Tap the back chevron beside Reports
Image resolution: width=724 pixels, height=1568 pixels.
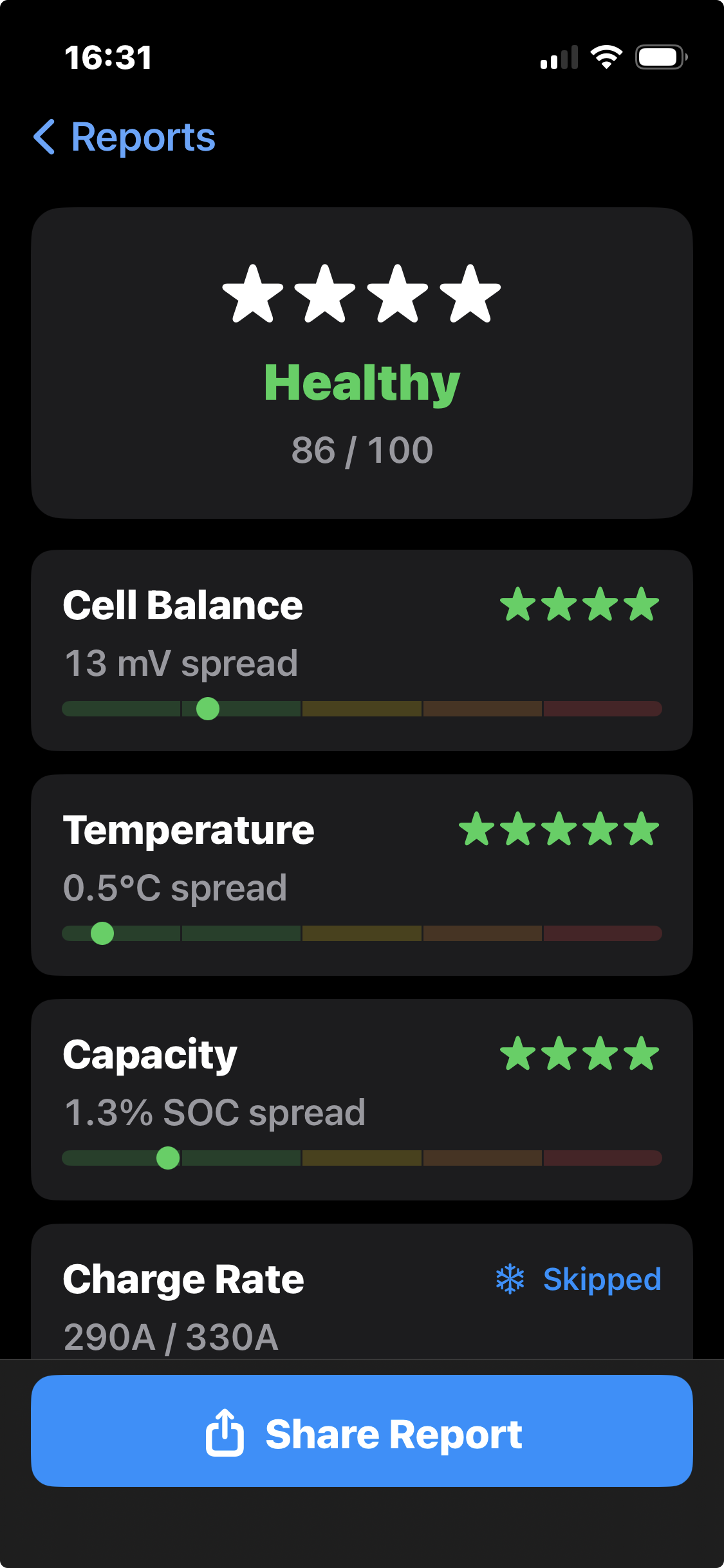pyautogui.click(x=44, y=137)
